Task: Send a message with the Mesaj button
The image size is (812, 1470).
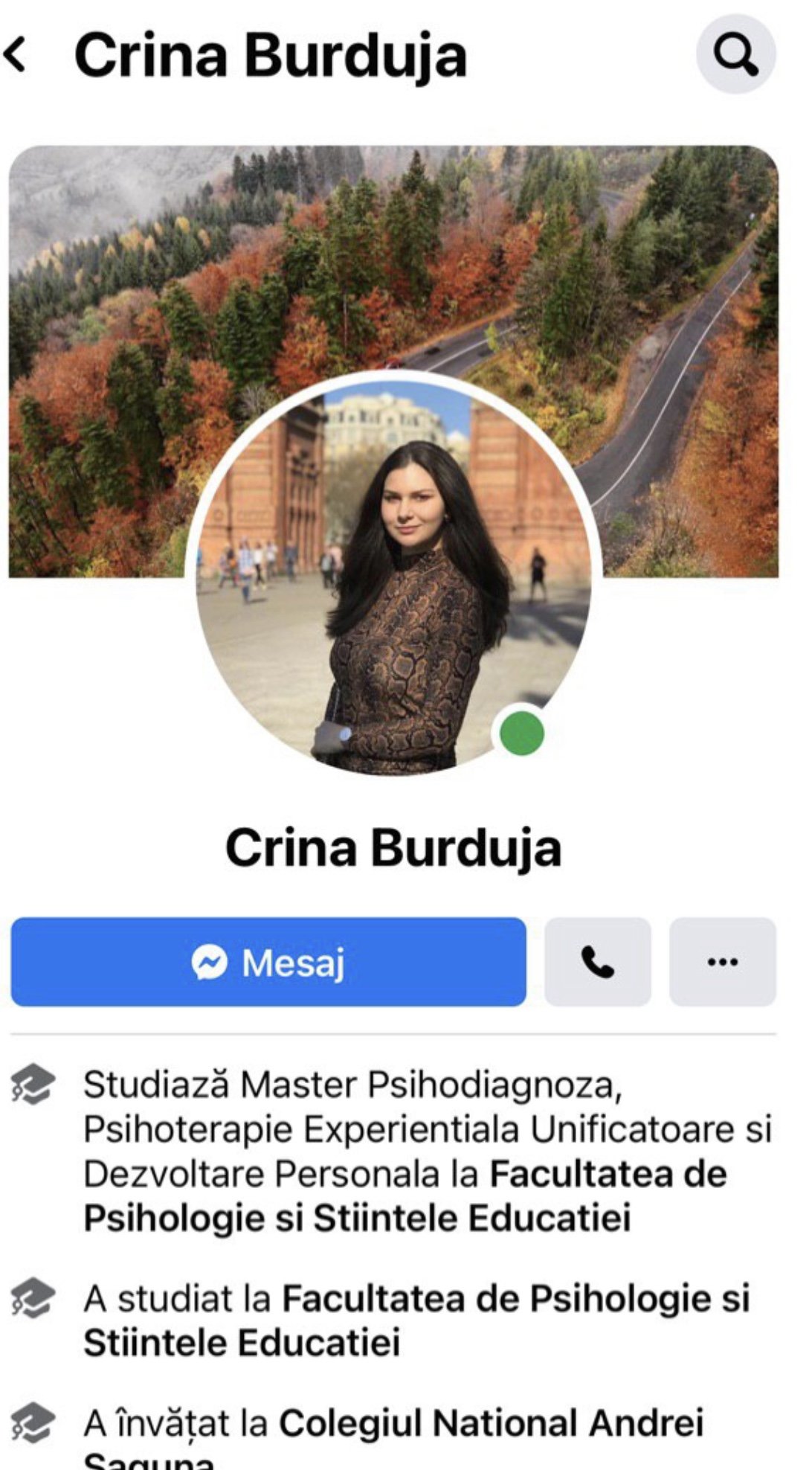Action: click(x=268, y=962)
